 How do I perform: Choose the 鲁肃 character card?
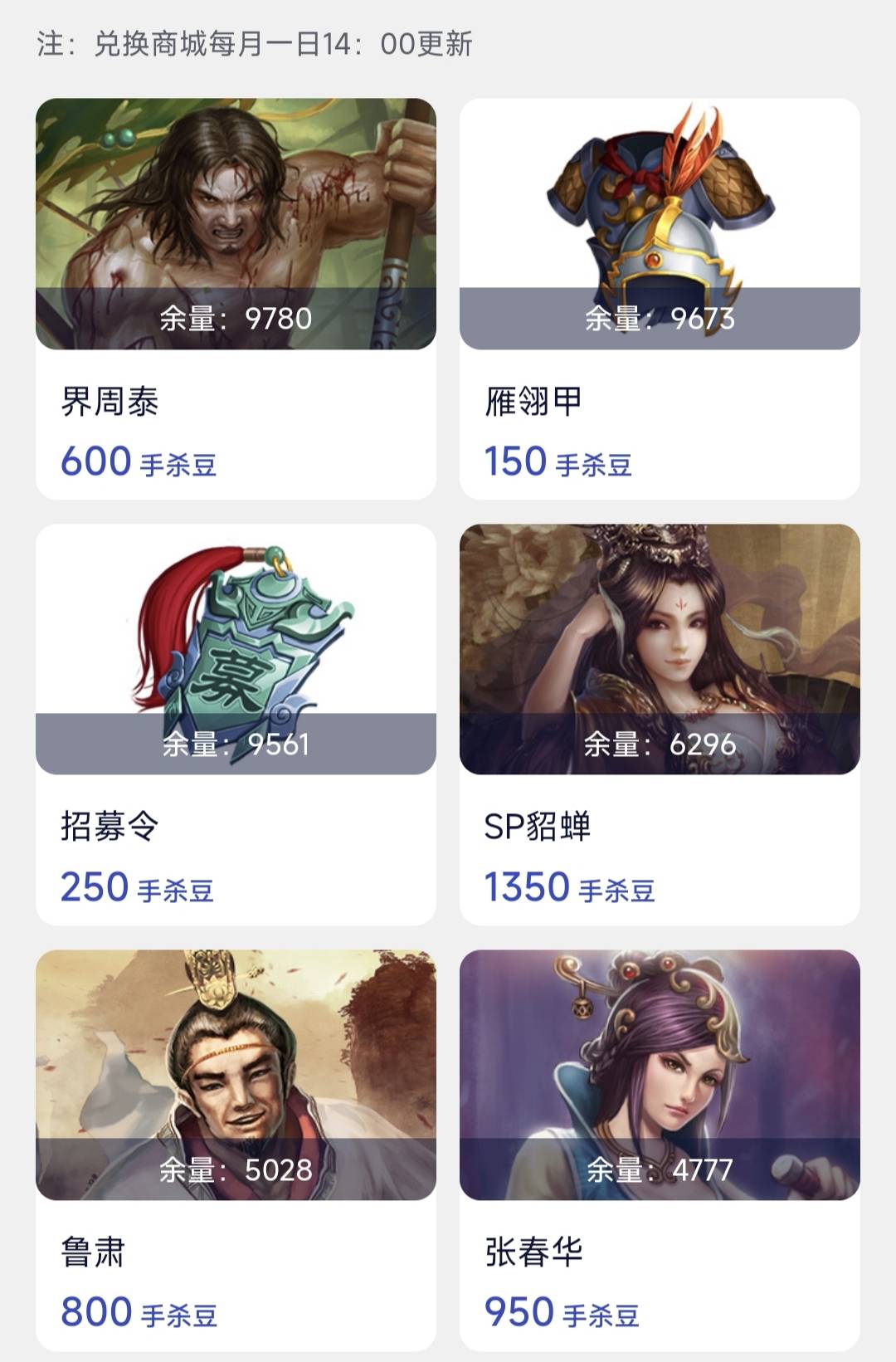coord(236,1150)
